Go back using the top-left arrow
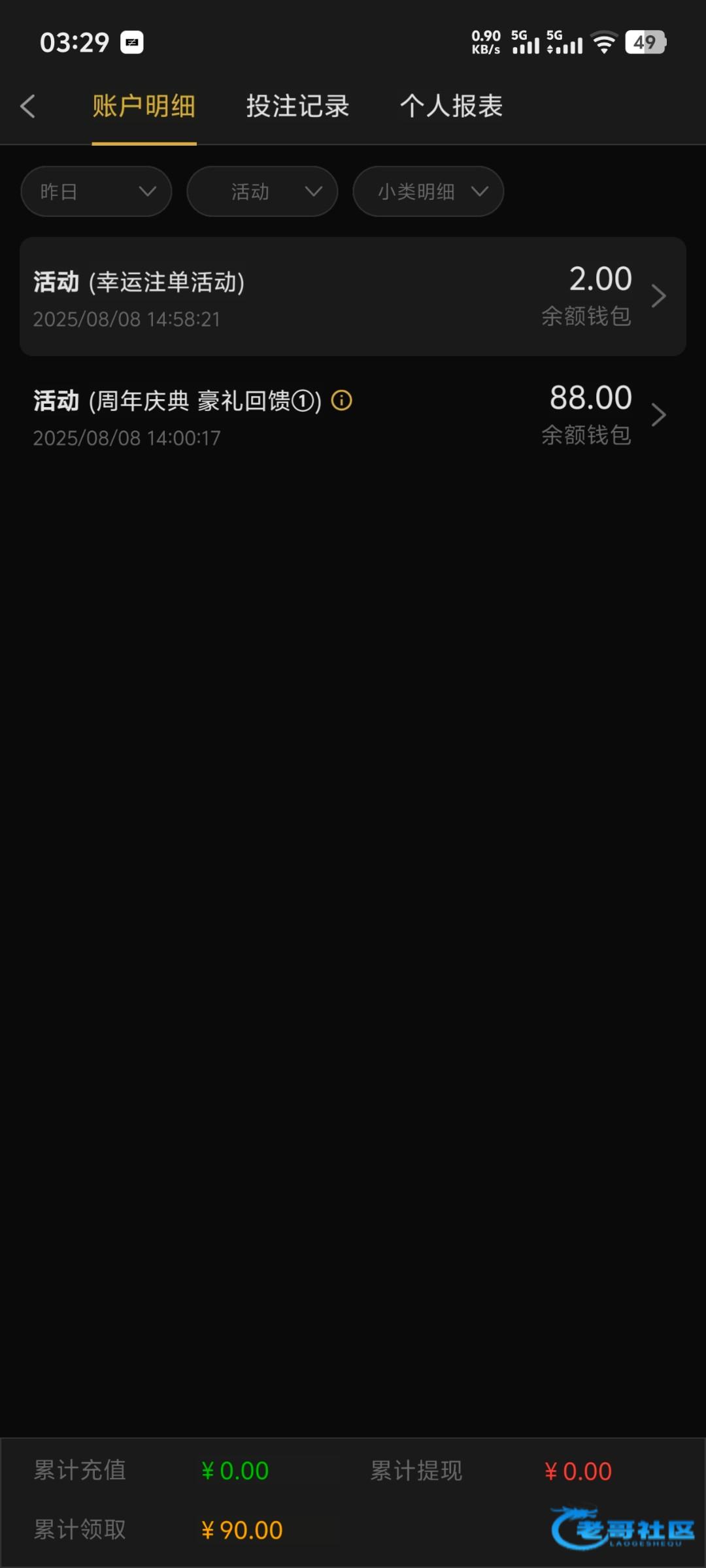706x1568 pixels. pos(27,106)
